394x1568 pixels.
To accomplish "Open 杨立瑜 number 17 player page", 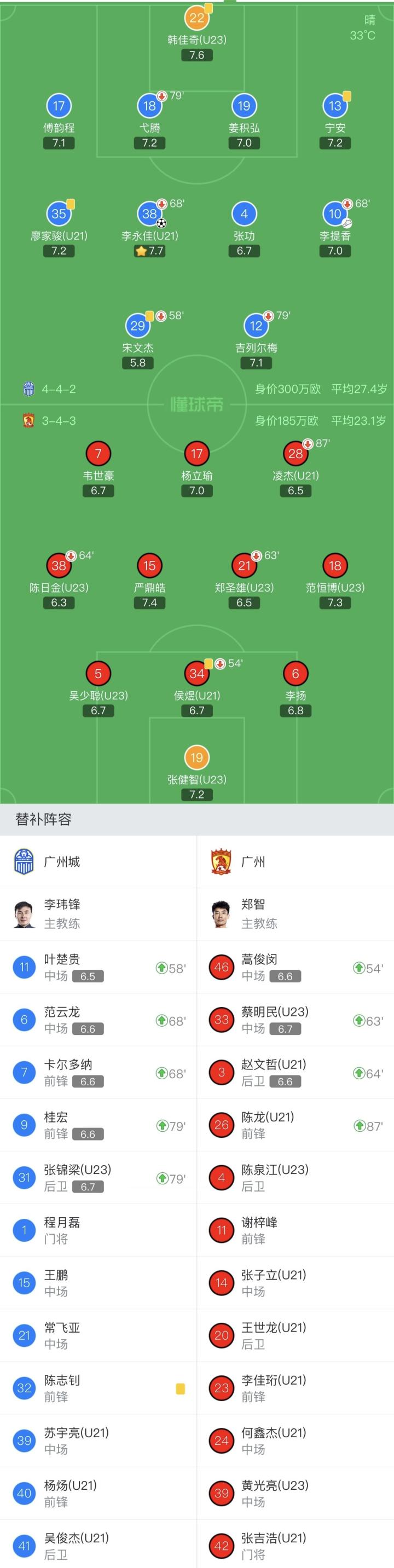I will click(x=196, y=454).
